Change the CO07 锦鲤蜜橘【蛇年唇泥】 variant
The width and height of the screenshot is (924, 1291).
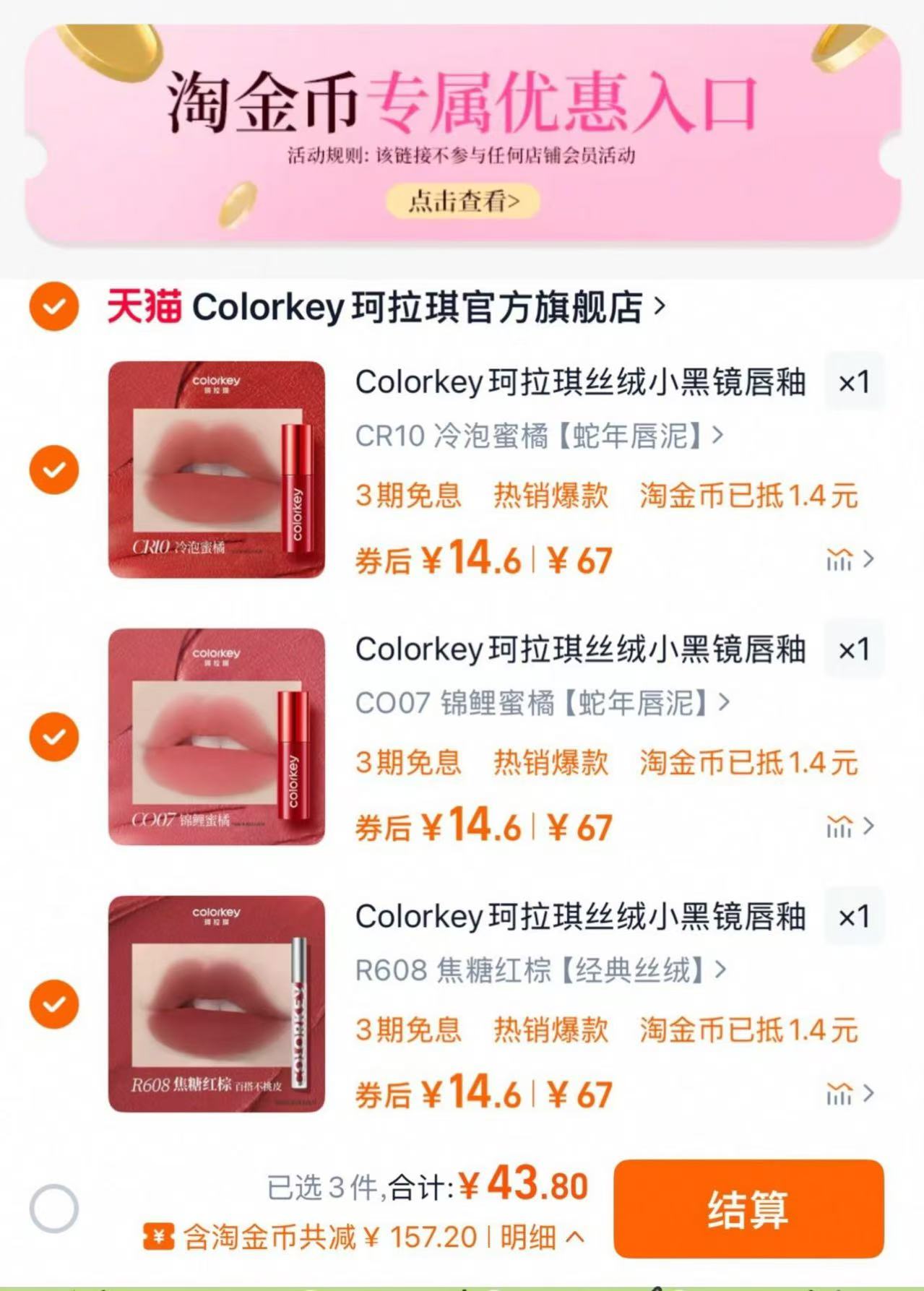(x=542, y=703)
